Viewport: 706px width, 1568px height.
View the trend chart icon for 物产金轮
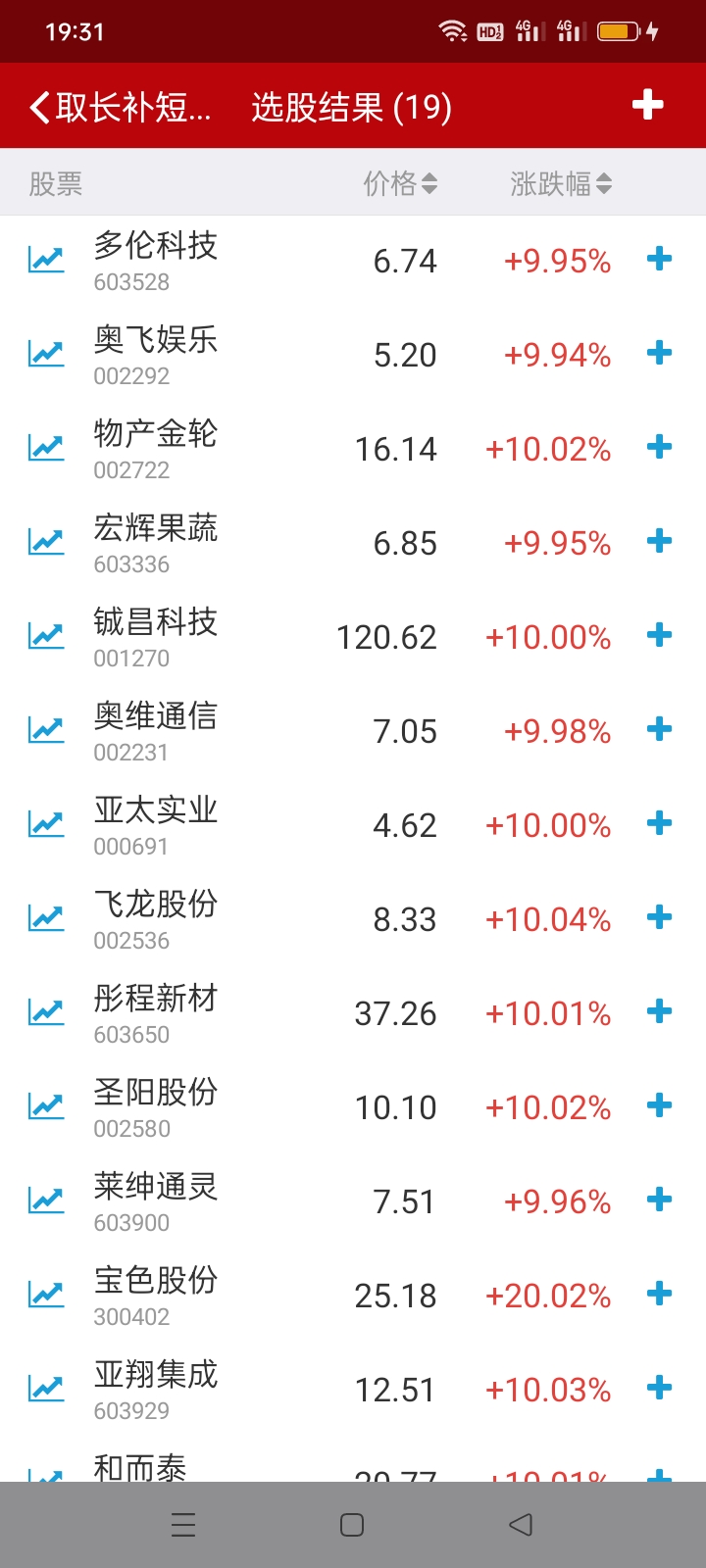coord(46,448)
